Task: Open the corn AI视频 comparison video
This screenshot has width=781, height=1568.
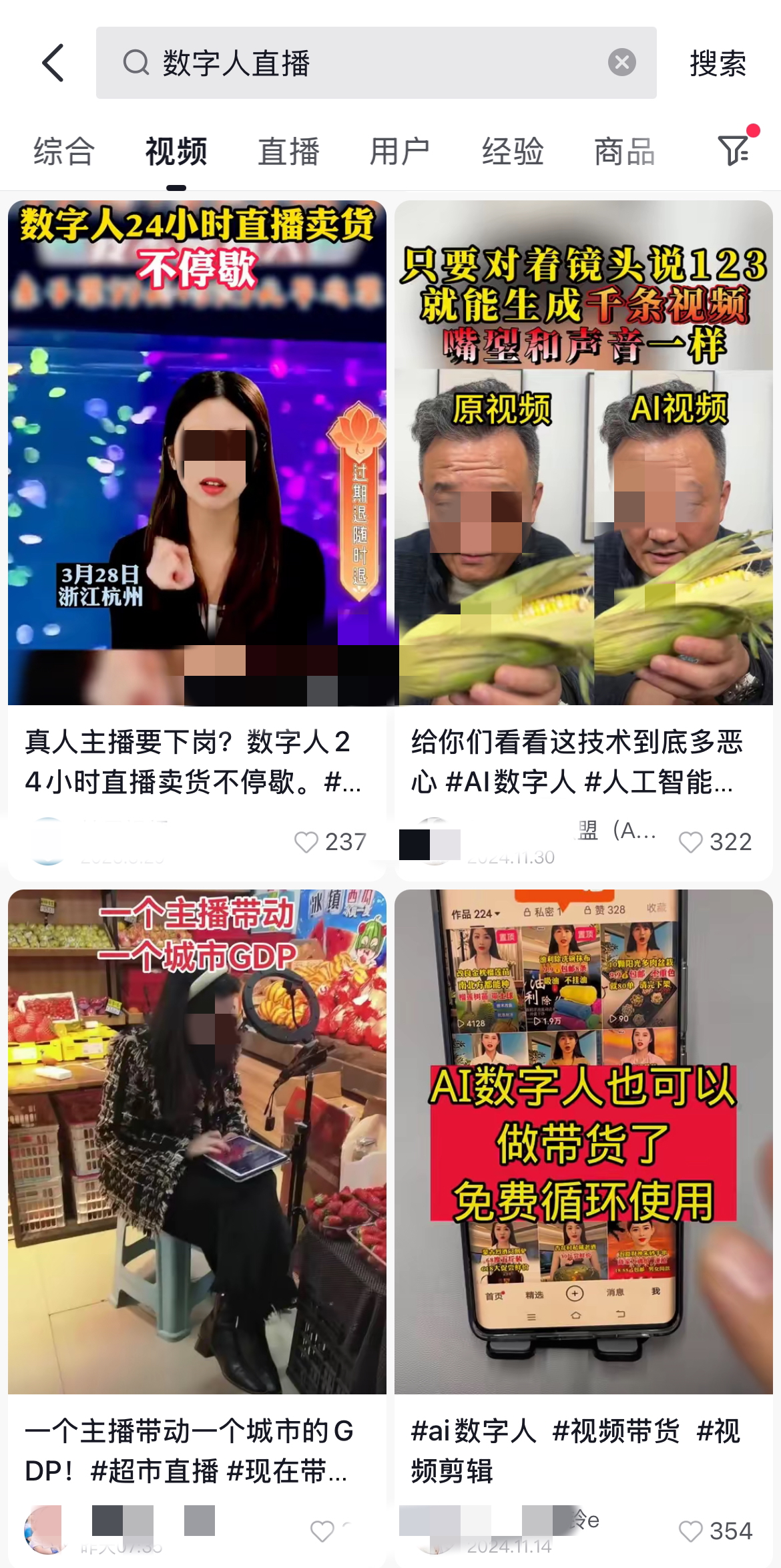Action: point(583,453)
